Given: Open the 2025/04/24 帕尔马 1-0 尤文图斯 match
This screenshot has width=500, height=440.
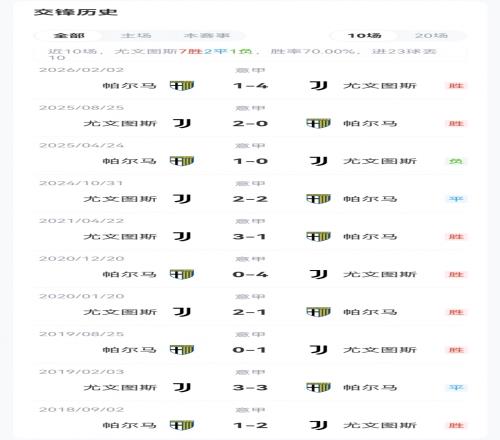Looking at the screenshot, I should (x=250, y=156).
